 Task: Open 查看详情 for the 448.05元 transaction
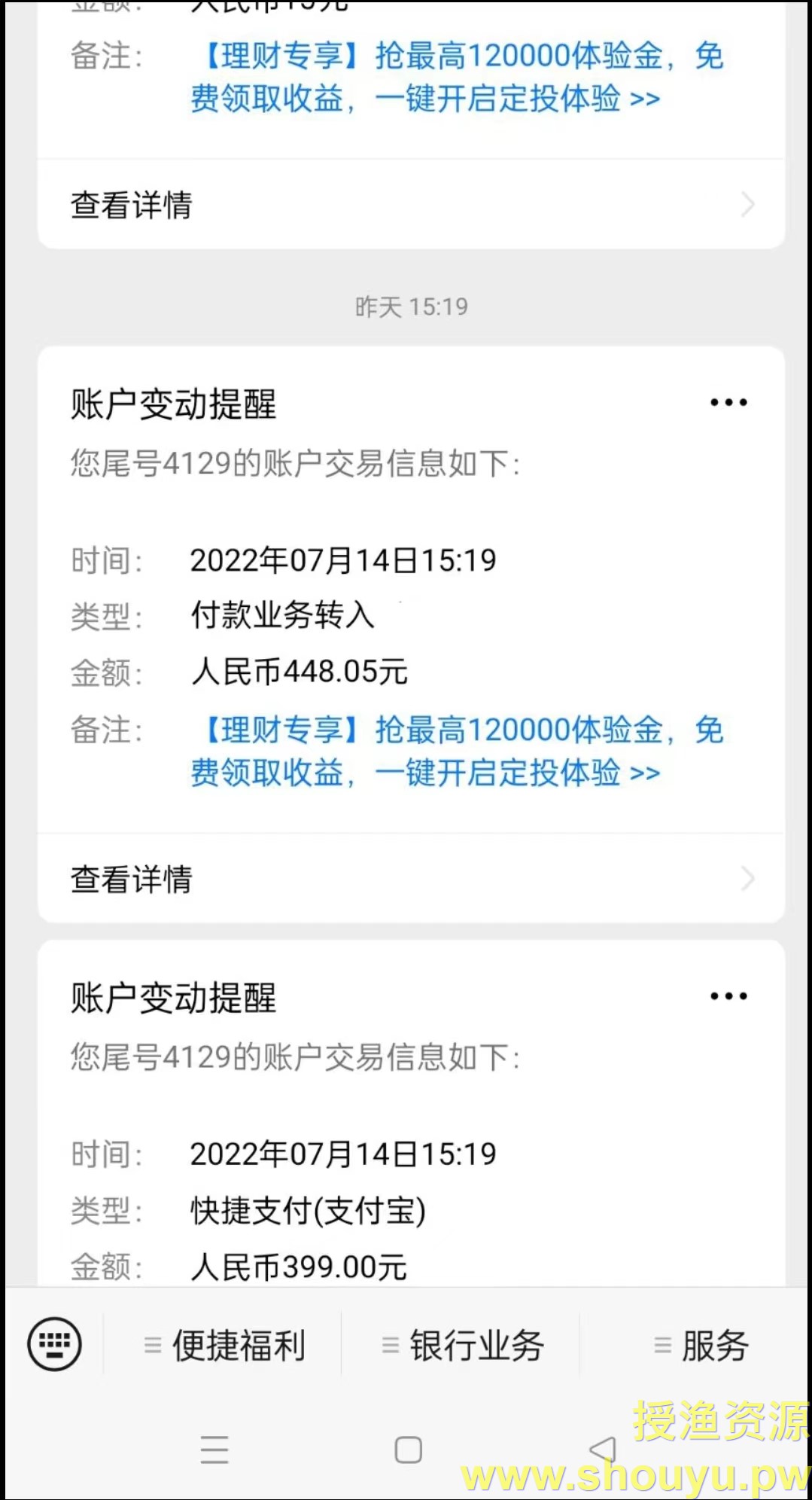click(411, 879)
